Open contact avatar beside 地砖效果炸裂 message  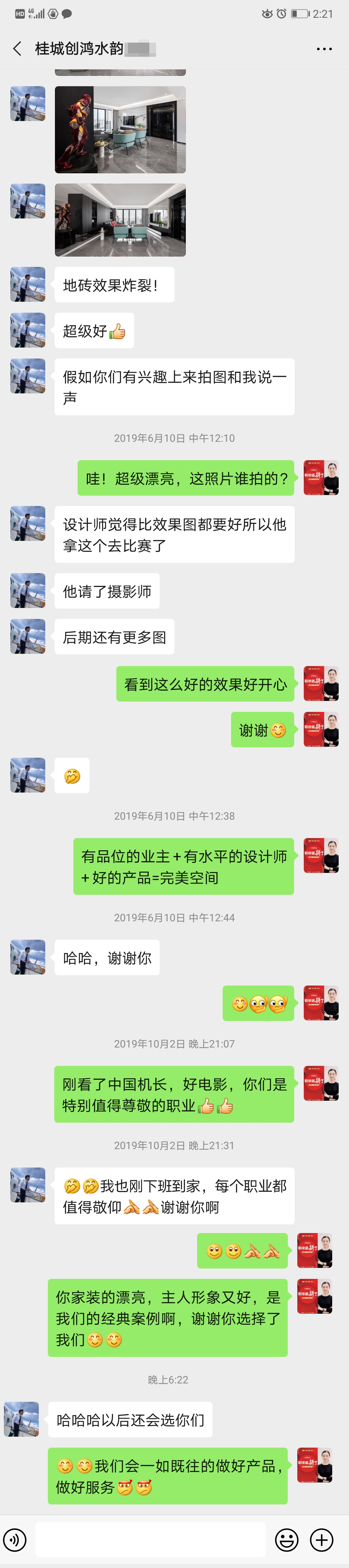tap(28, 284)
